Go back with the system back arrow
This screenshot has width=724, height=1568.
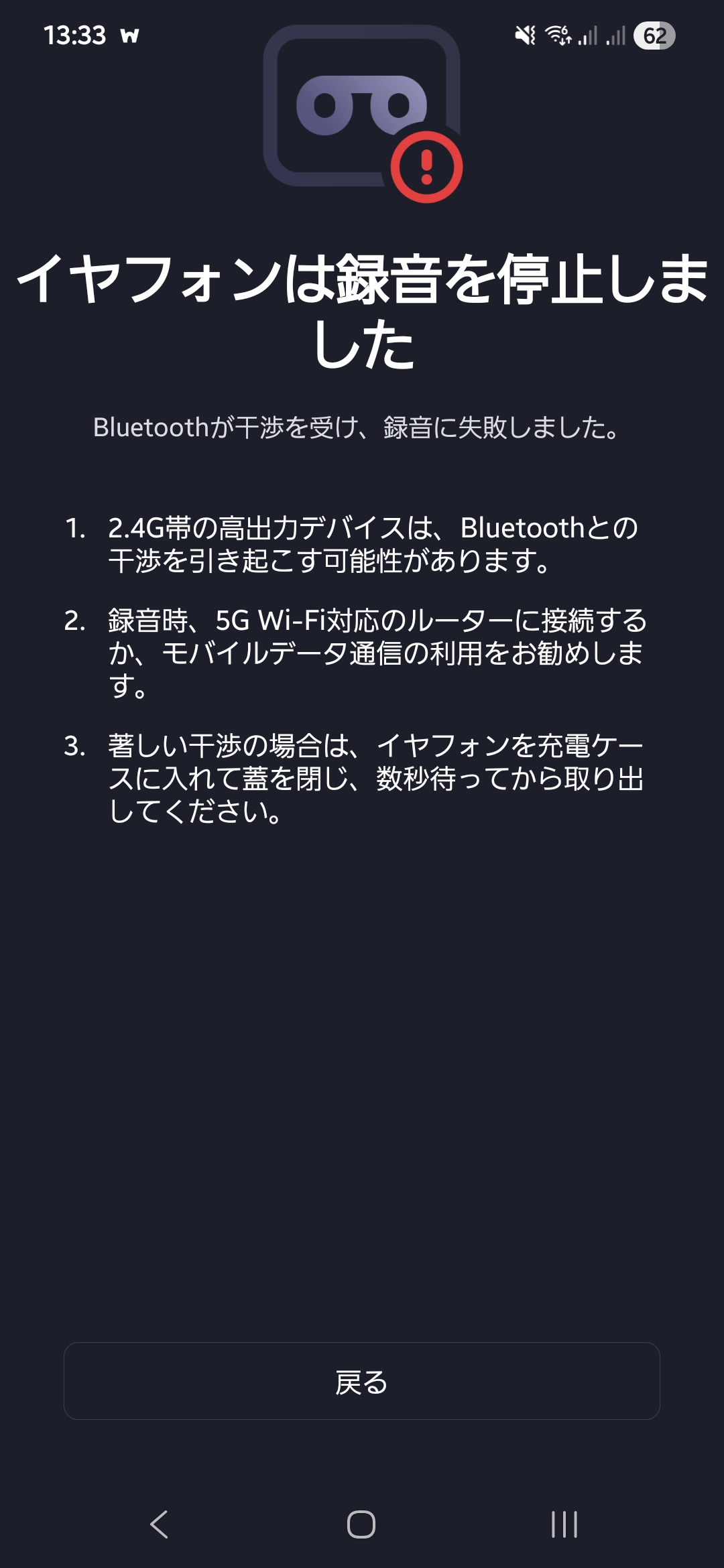(159, 1524)
